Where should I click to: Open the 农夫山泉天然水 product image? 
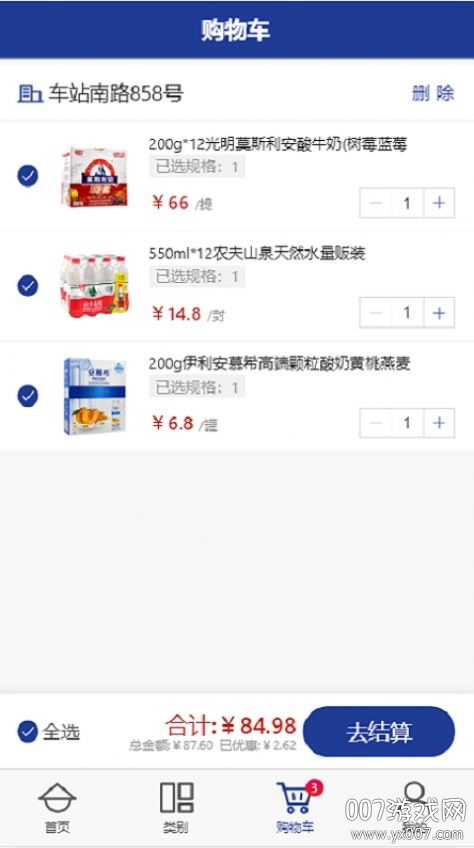point(95,286)
